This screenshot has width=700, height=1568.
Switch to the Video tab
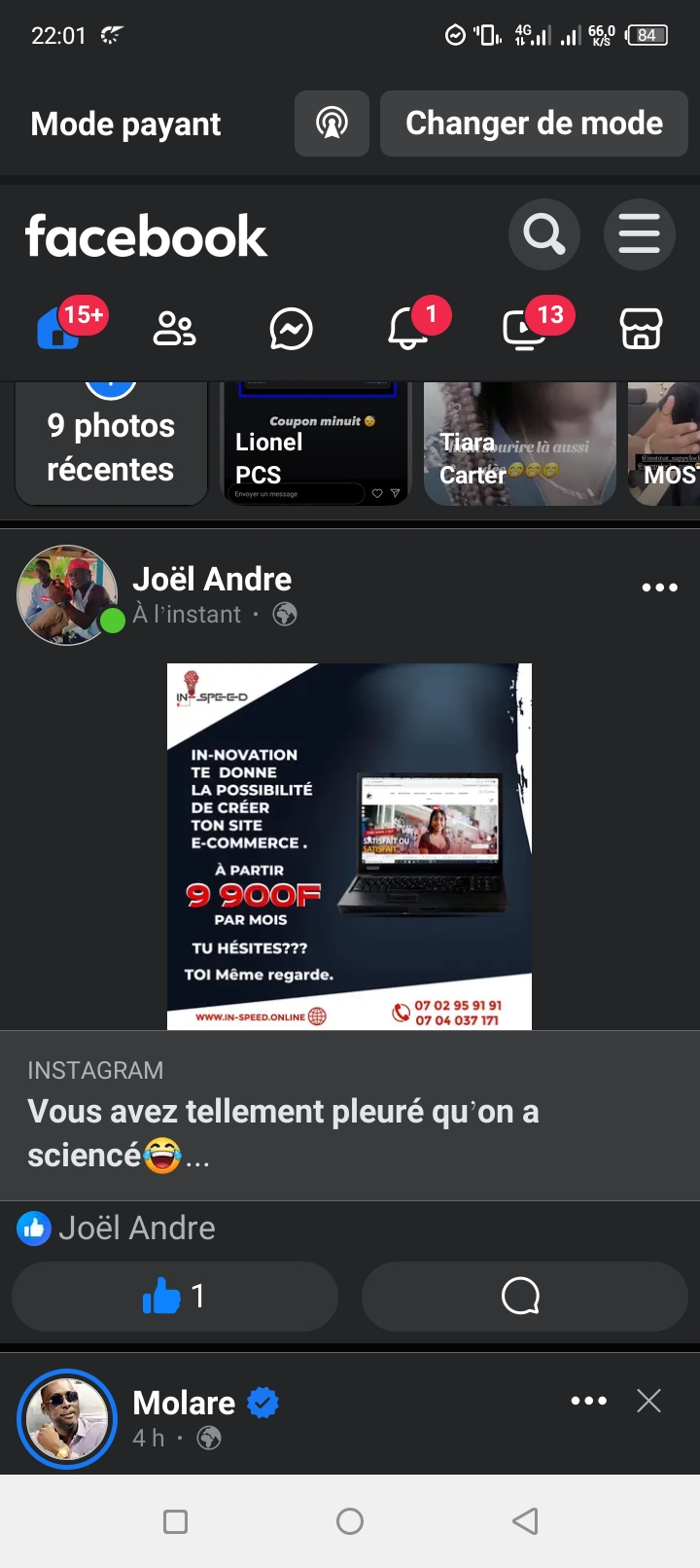(x=524, y=329)
